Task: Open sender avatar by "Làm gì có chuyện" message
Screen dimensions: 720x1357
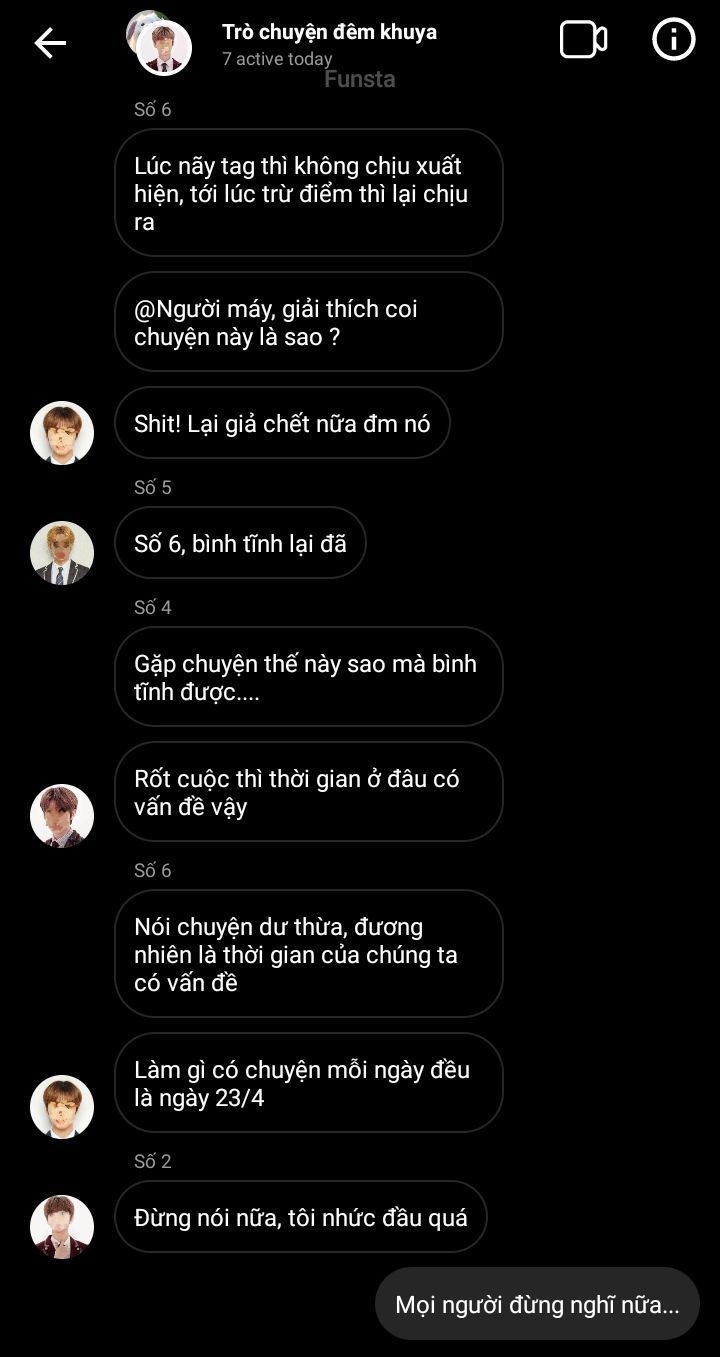Action: pyautogui.click(x=62, y=1107)
